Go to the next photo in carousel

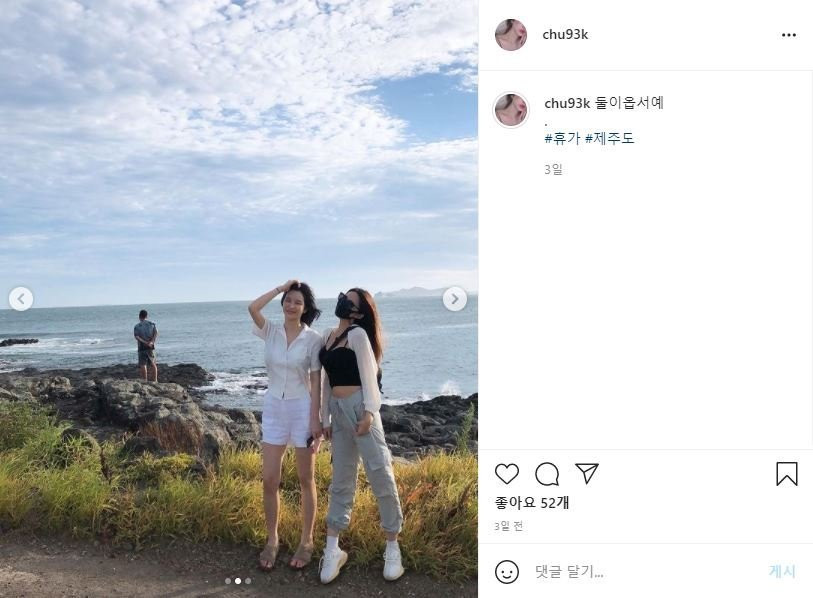455,299
